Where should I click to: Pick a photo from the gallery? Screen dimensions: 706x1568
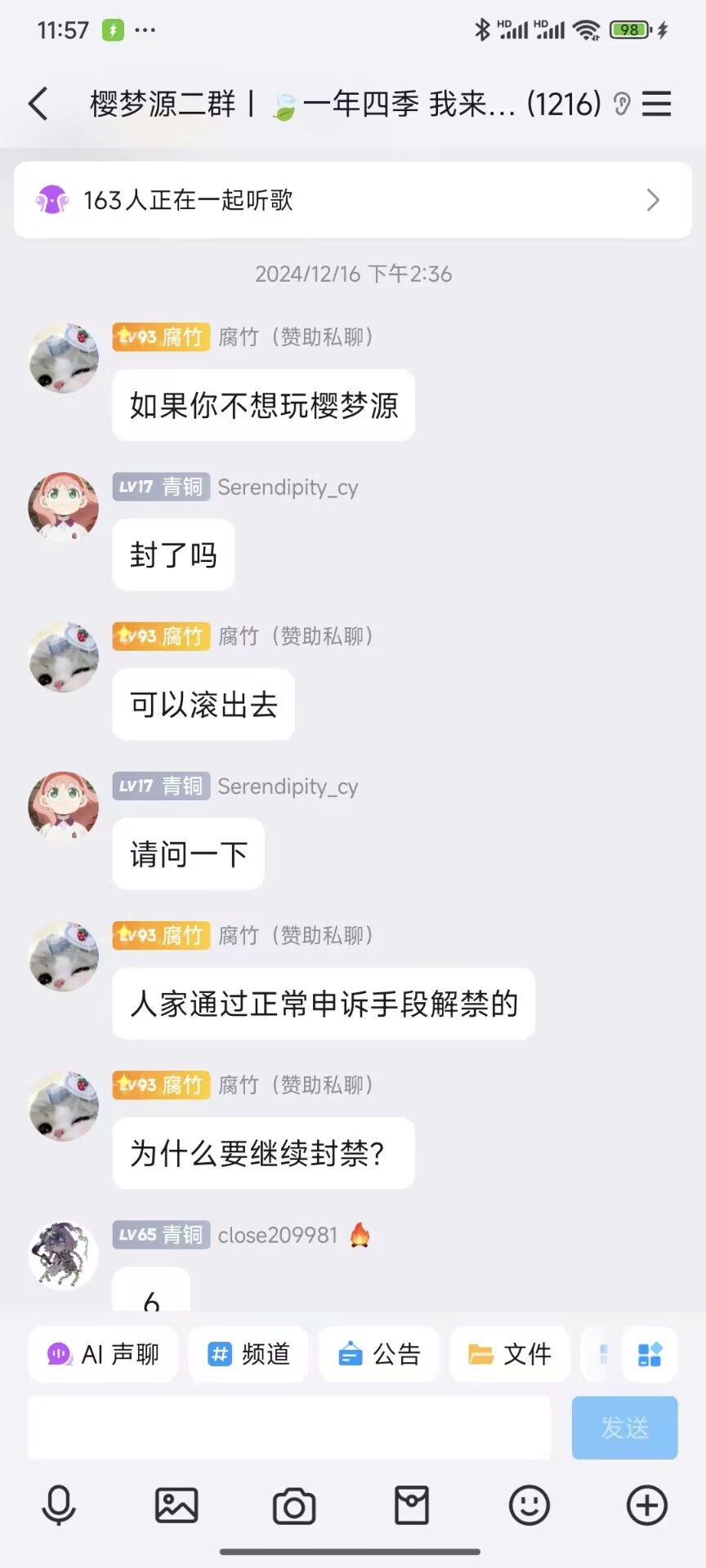click(176, 1505)
